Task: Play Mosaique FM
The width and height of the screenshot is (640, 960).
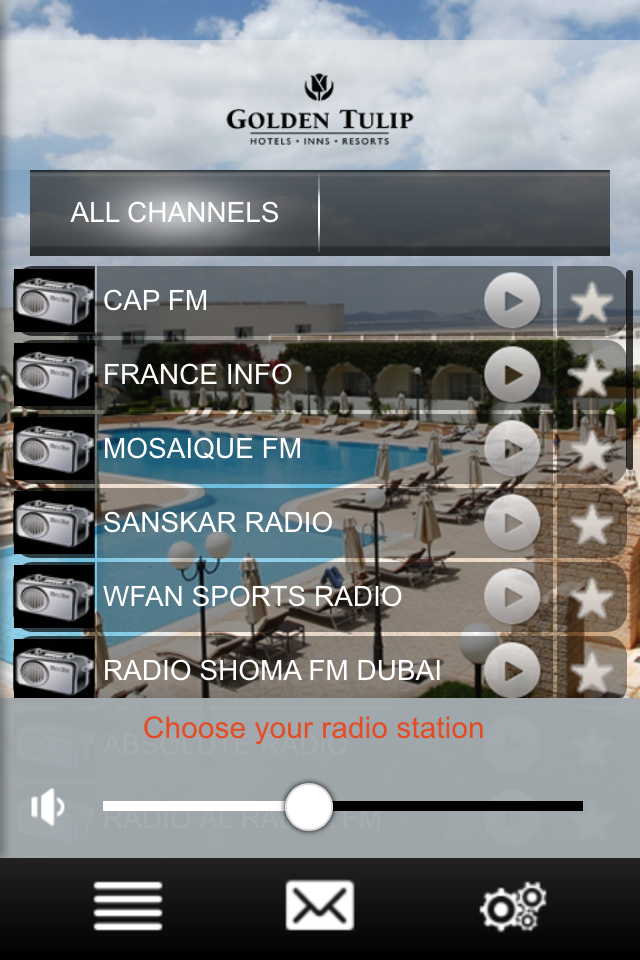Action: (512, 449)
